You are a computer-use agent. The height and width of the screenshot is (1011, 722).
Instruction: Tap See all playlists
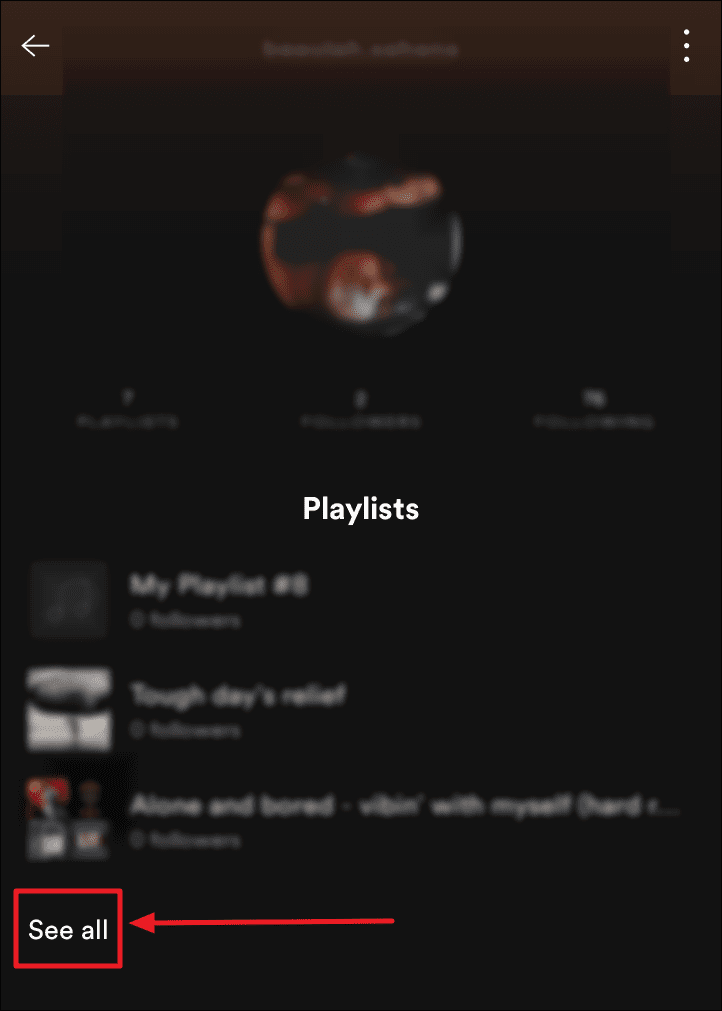pyautogui.click(x=68, y=929)
